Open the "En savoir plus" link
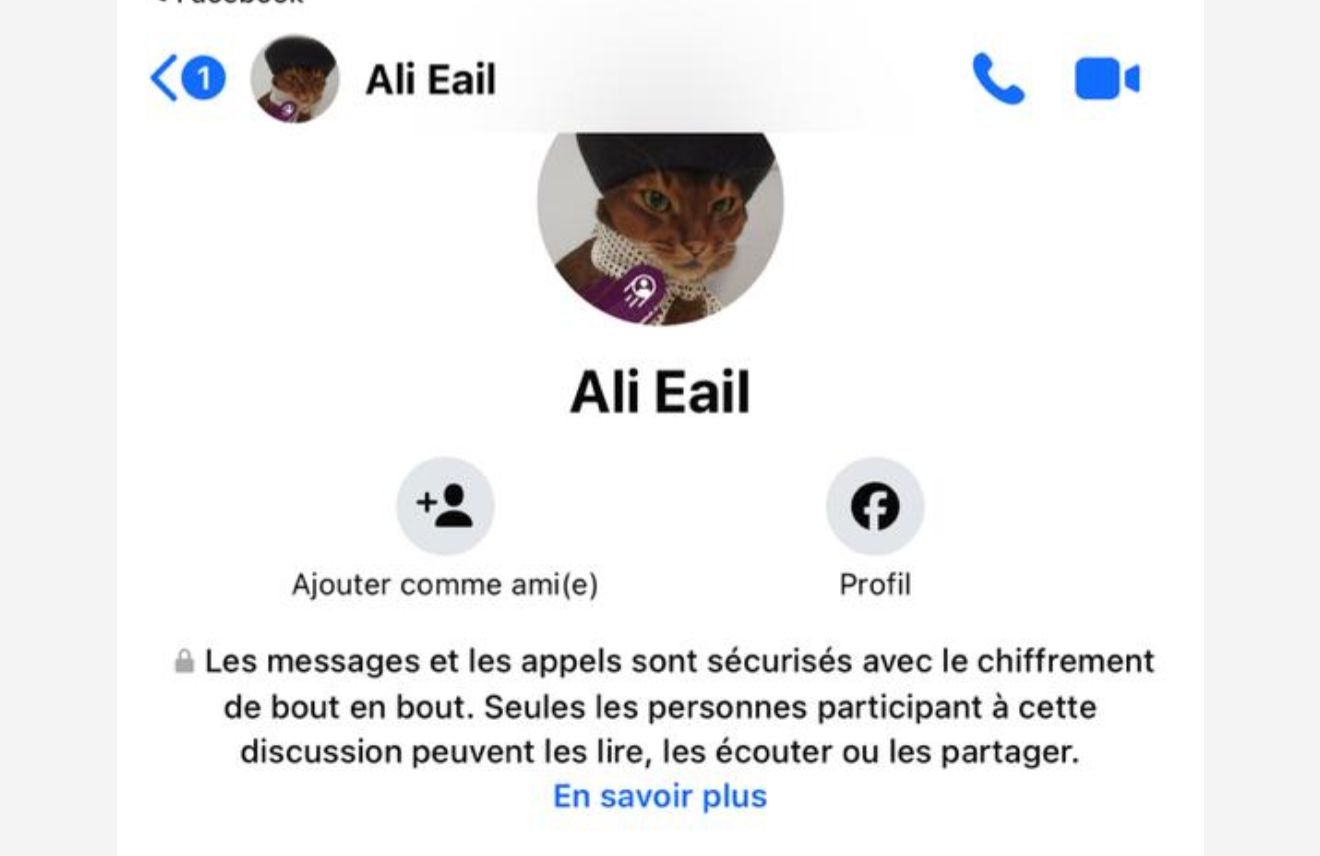 [660, 797]
